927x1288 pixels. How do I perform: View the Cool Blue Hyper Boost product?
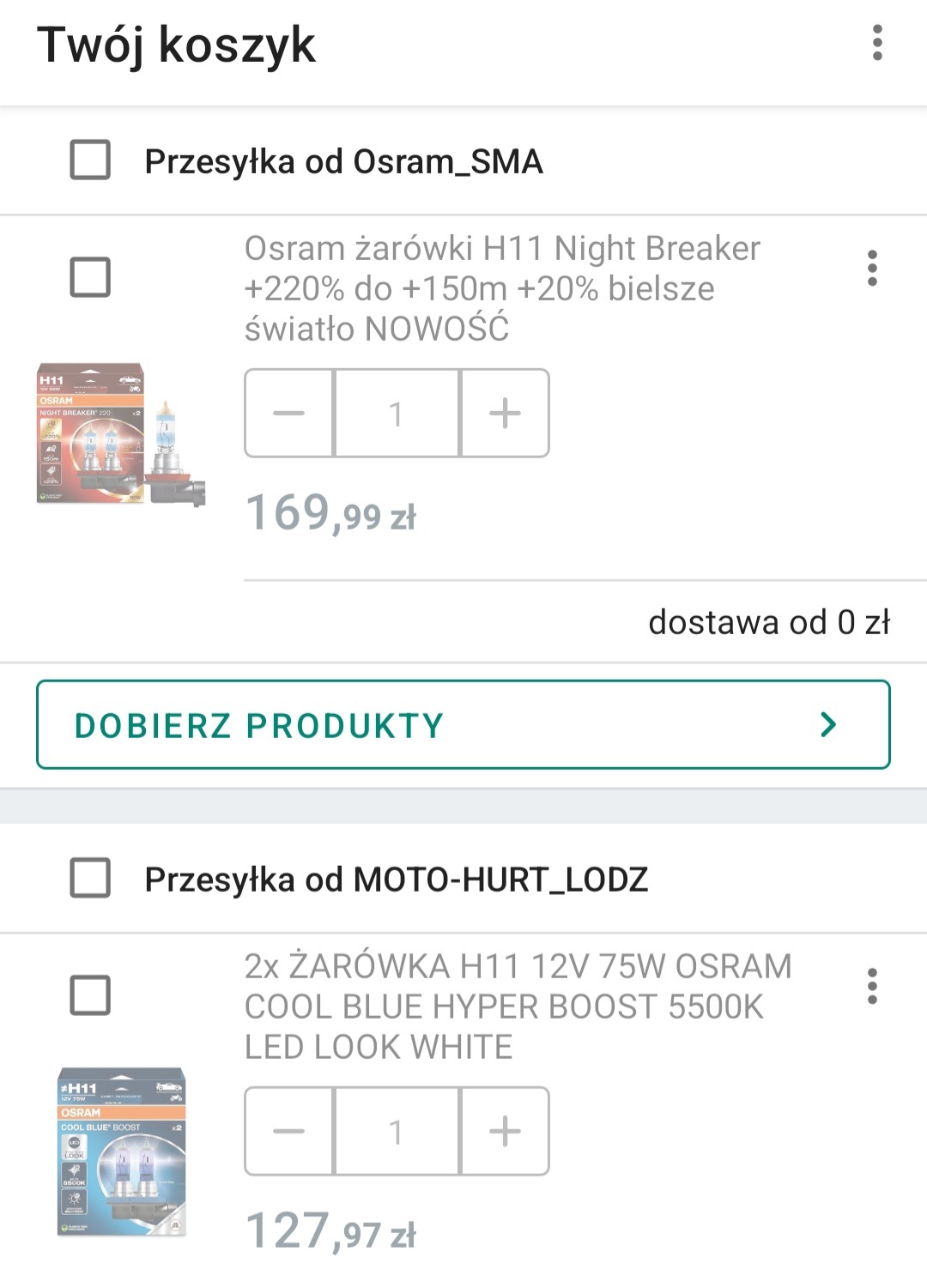517,1007
